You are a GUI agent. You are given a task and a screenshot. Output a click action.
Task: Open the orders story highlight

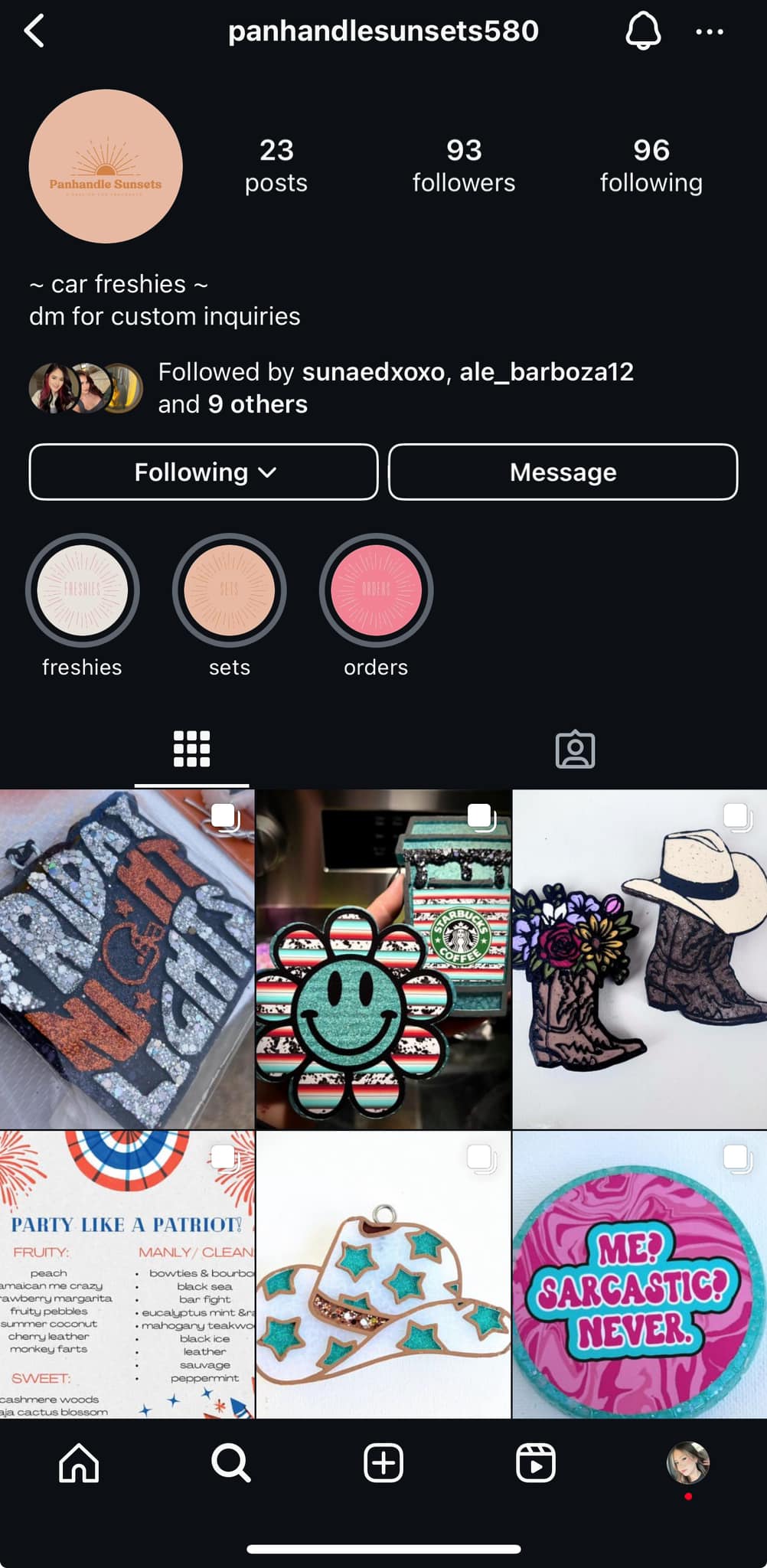tap(376, 590)
